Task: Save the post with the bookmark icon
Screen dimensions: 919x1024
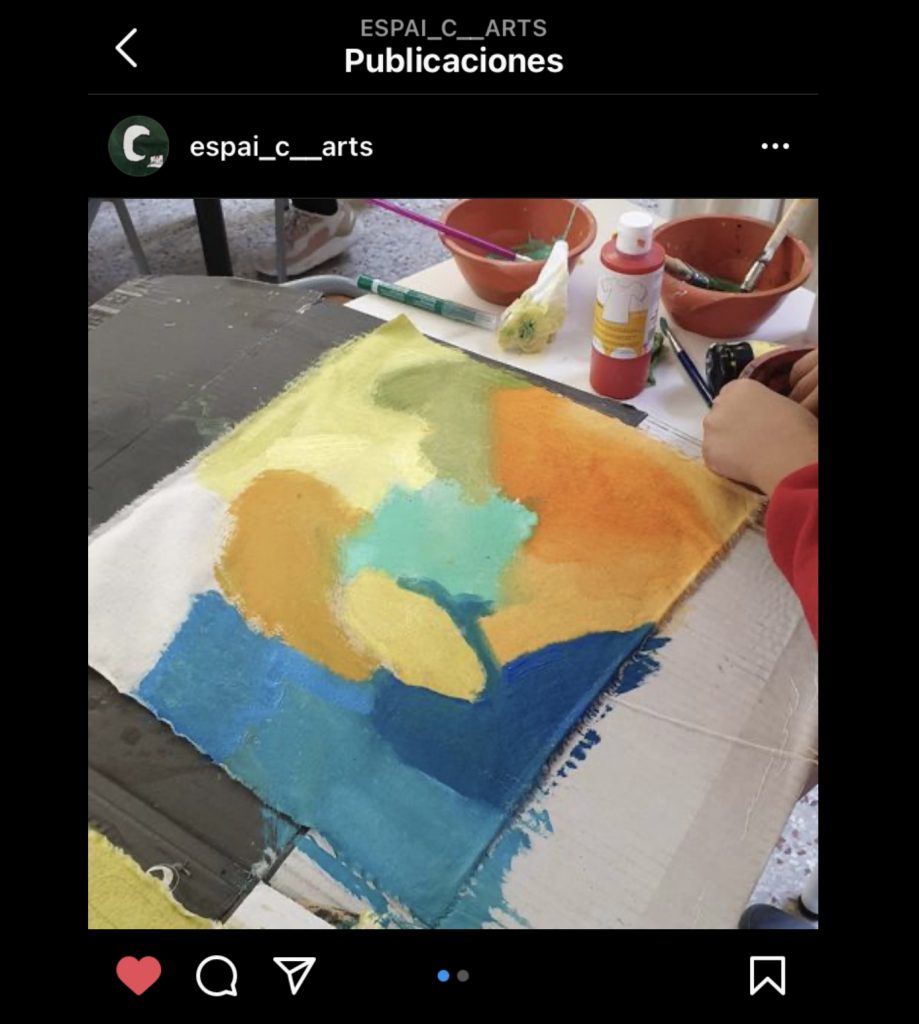Action: coord(767,975)
